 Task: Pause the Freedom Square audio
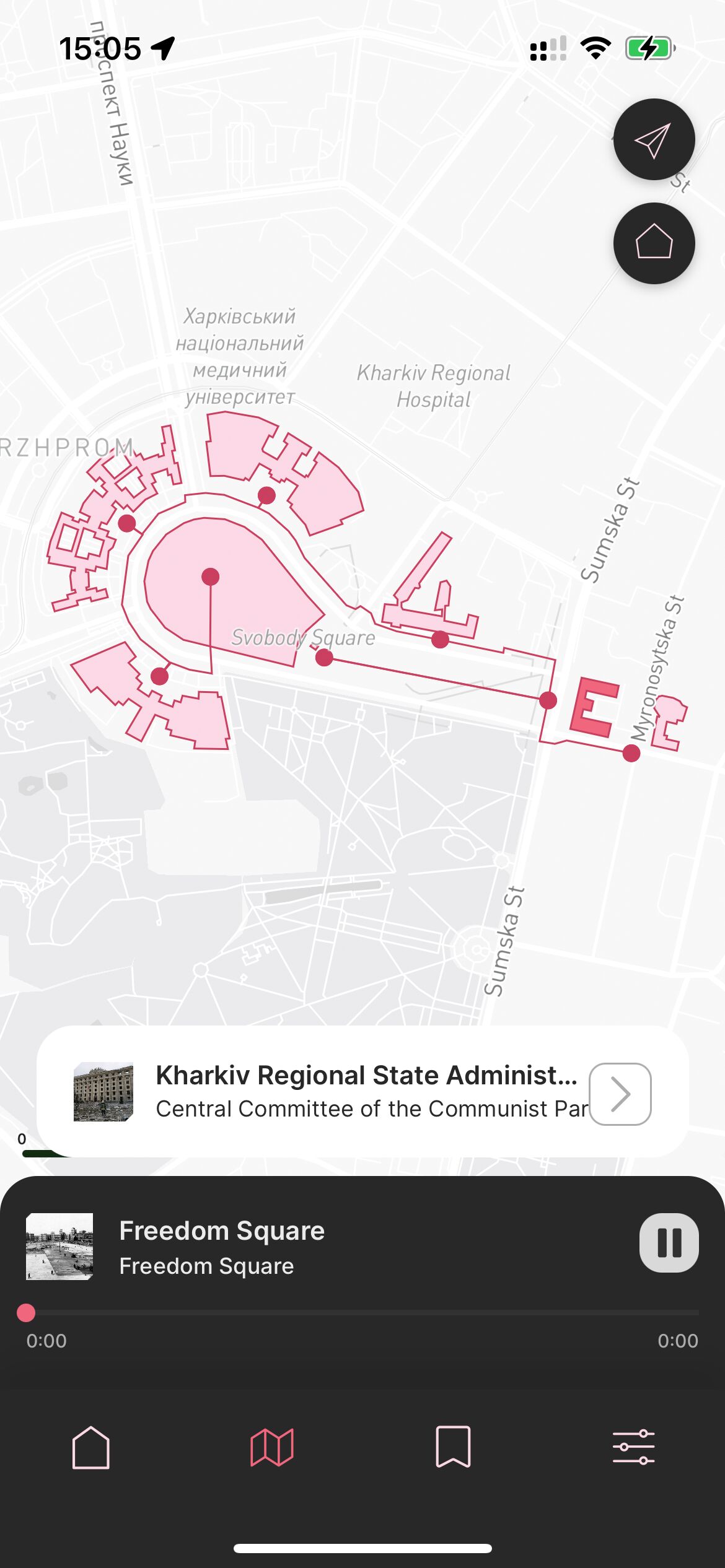[x=669, y=1243]
